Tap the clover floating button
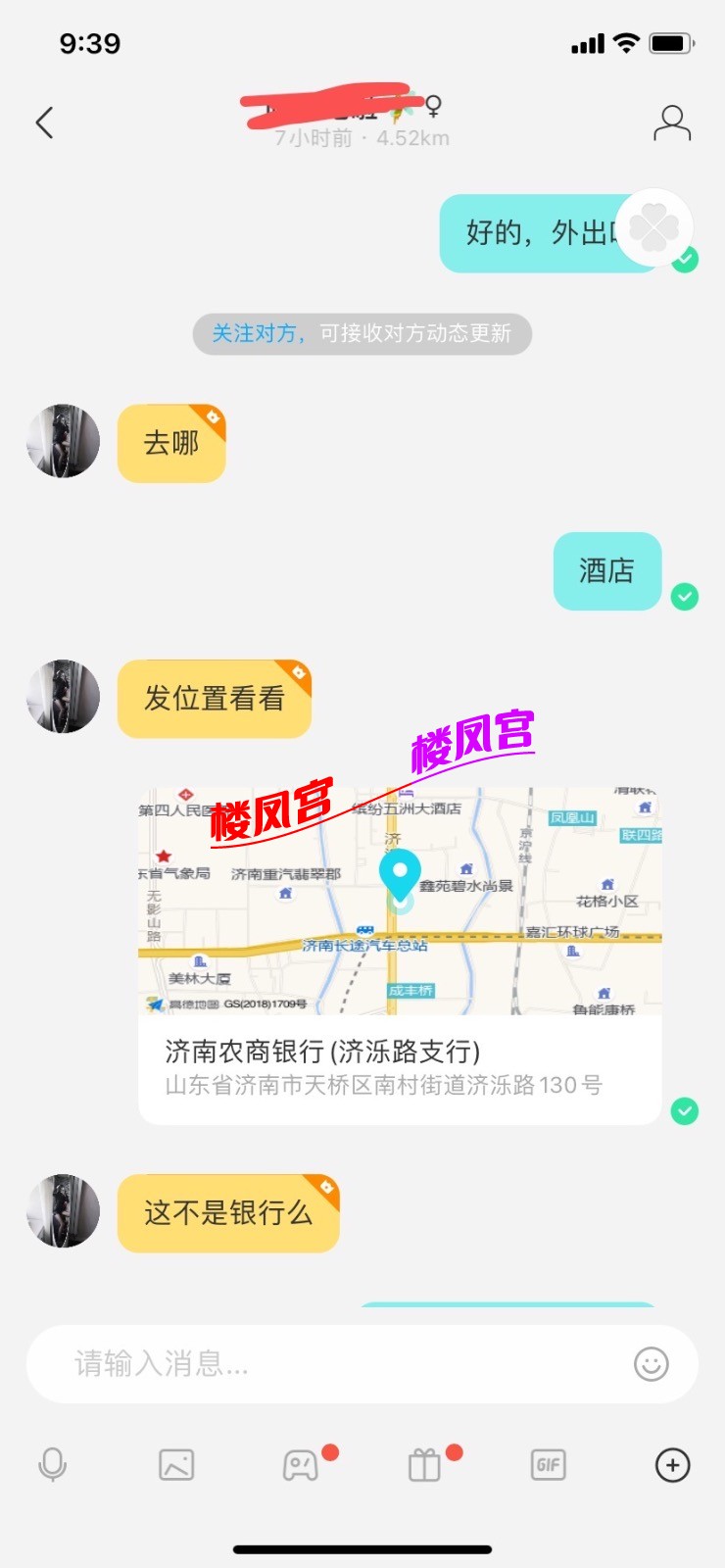725x1568 pixels. (x=653, y=228)
